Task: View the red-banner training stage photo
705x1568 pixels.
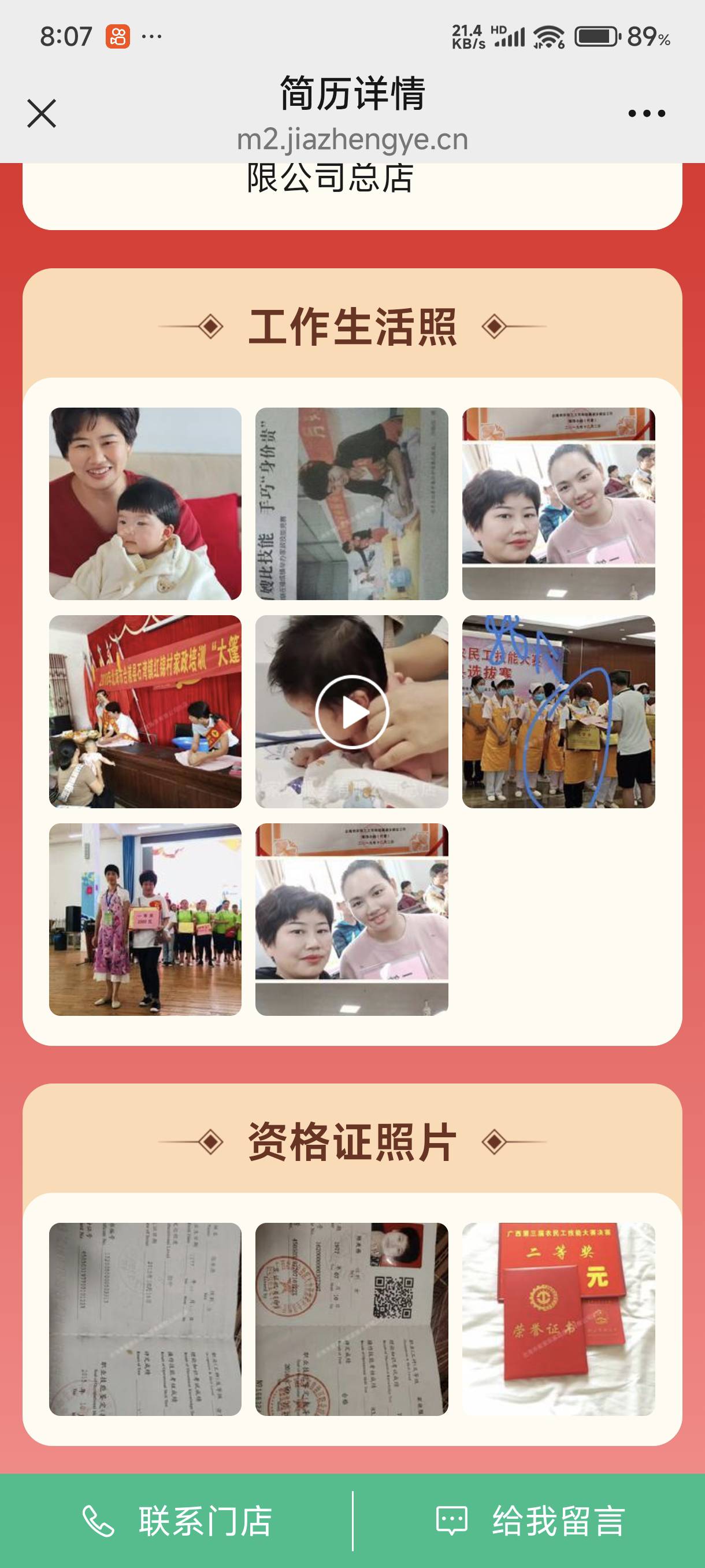Action: pos(146,712)
